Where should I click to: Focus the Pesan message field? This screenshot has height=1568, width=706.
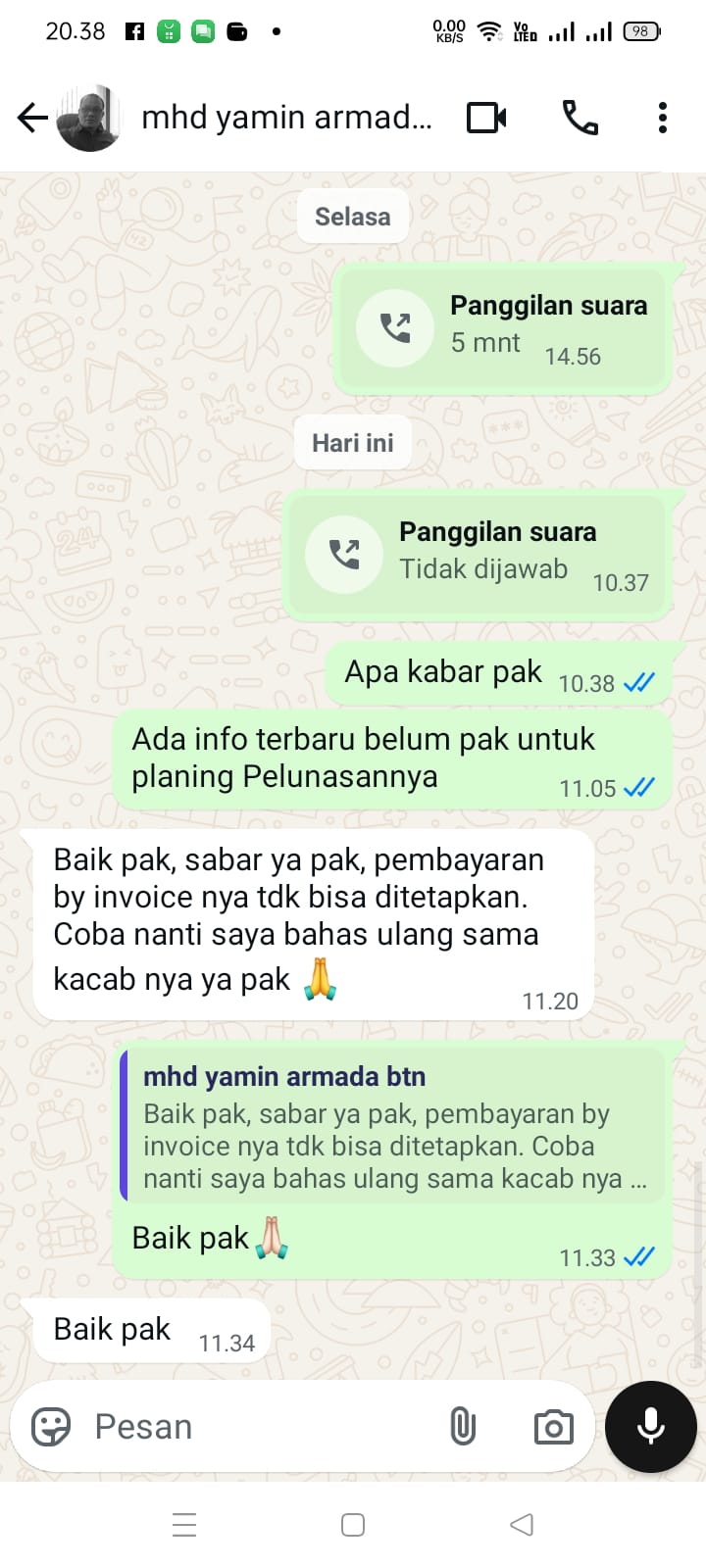pyautogui.click(x=255, y=1427)
